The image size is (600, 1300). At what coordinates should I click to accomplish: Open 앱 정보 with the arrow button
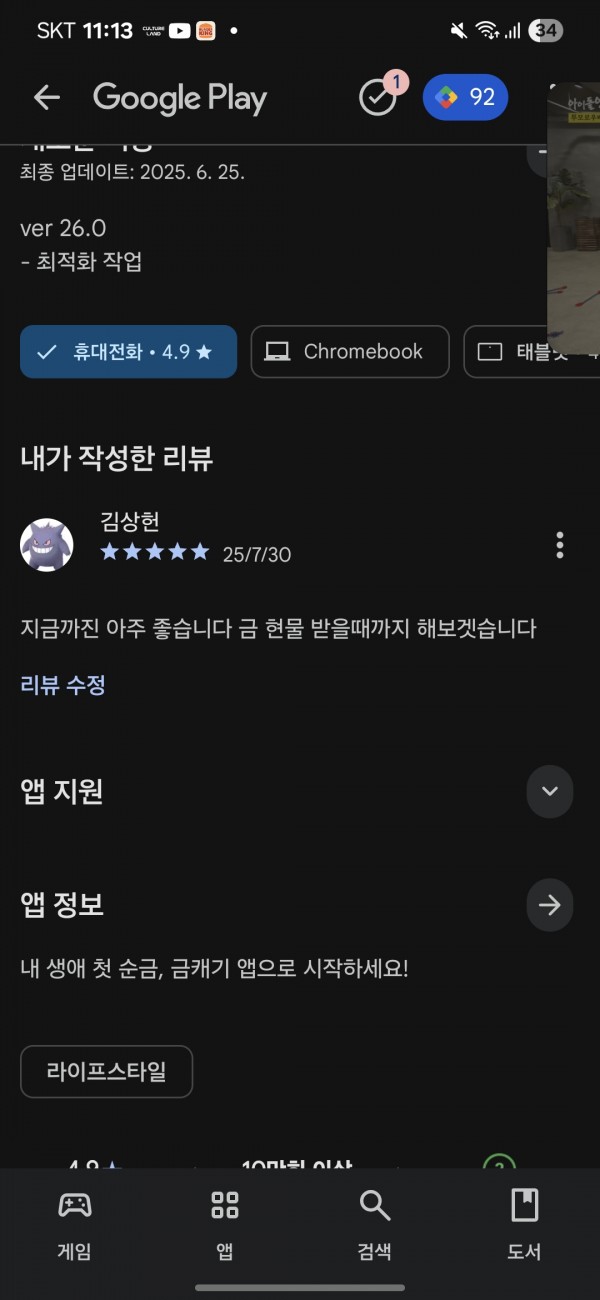[550, 905]
